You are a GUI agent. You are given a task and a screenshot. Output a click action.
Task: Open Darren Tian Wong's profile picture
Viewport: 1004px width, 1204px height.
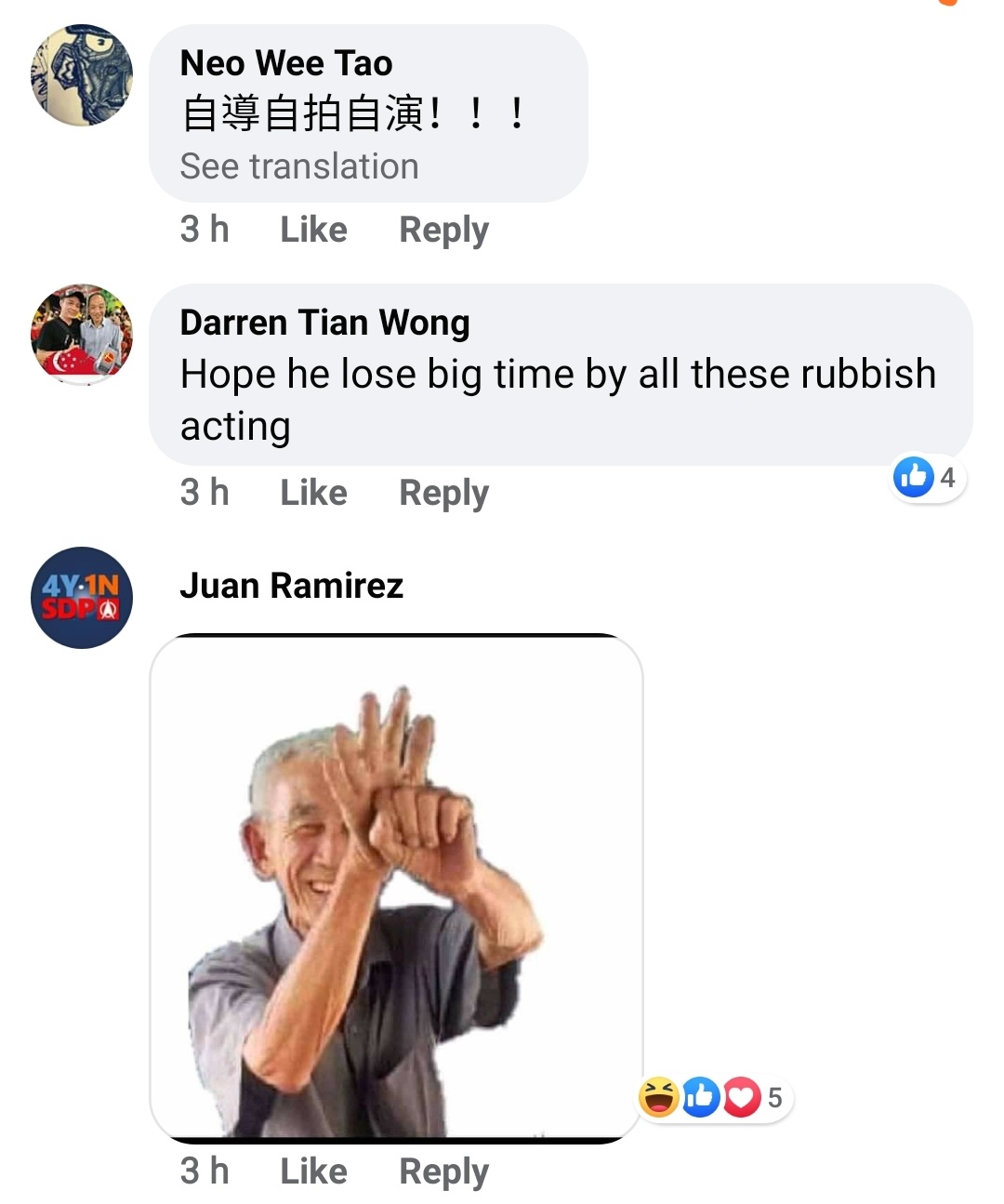(x=82, y=335)
